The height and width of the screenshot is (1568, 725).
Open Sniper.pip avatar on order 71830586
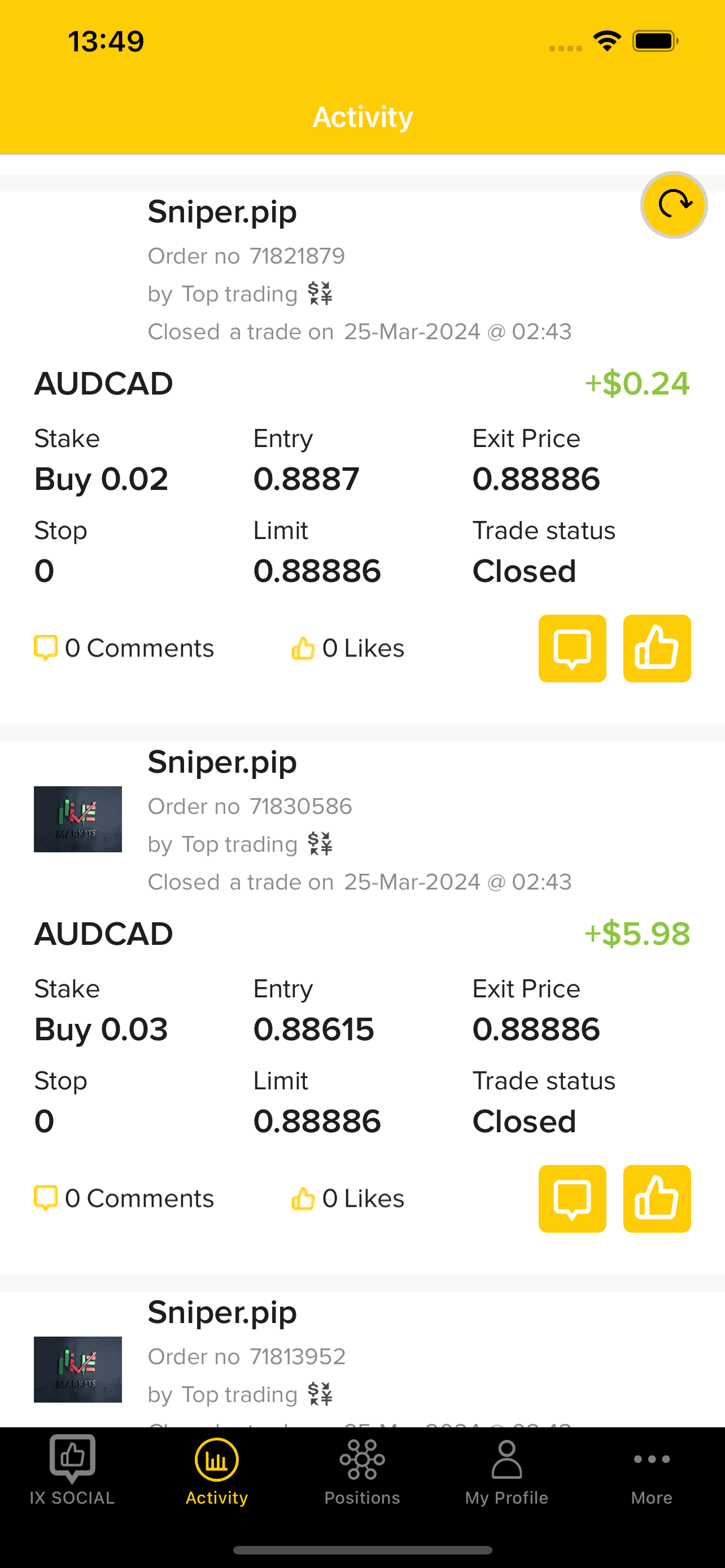tap(78, 818)
